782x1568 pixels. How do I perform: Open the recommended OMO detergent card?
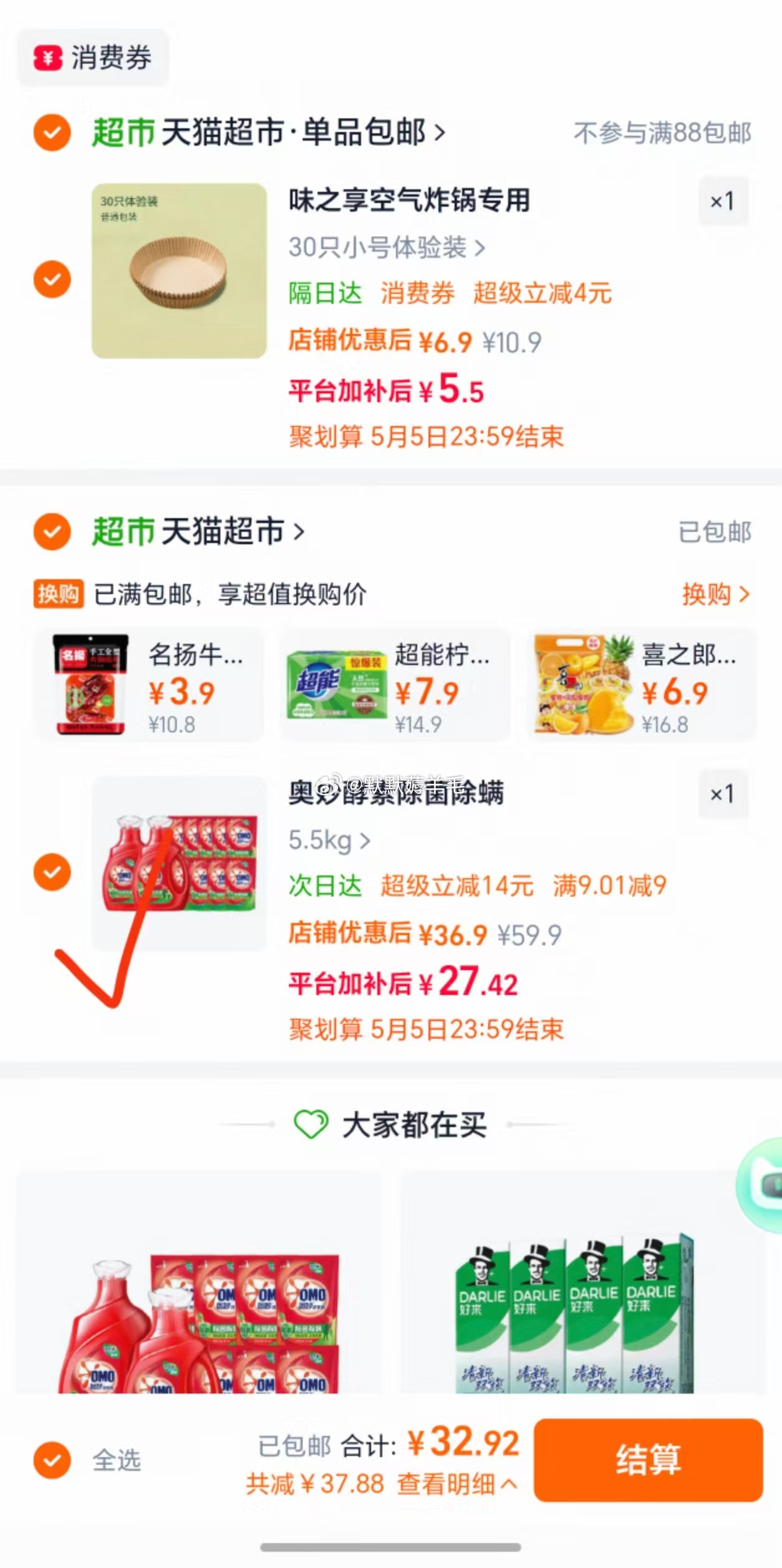tap(199, 1283)
